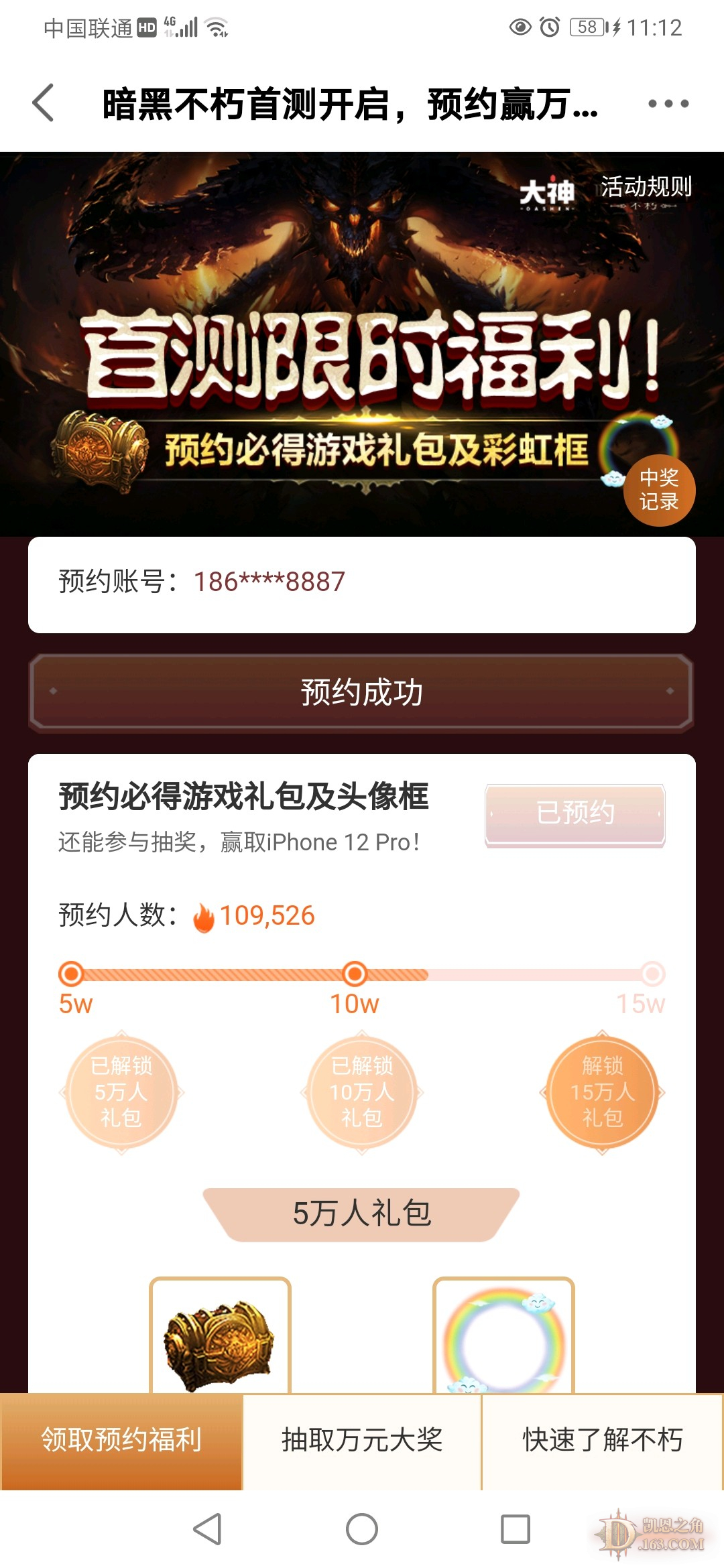Switch to 领取预约福利 tab

(121, 1440)
